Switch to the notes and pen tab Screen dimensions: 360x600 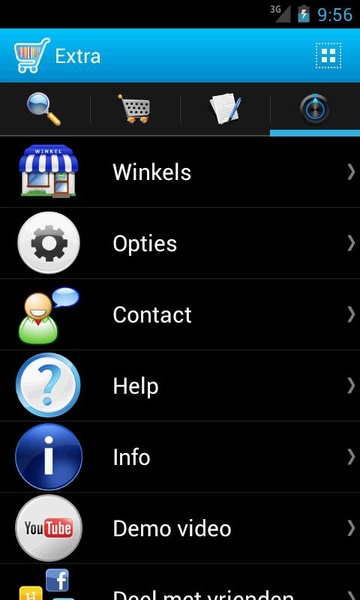(x=225, y=109)
